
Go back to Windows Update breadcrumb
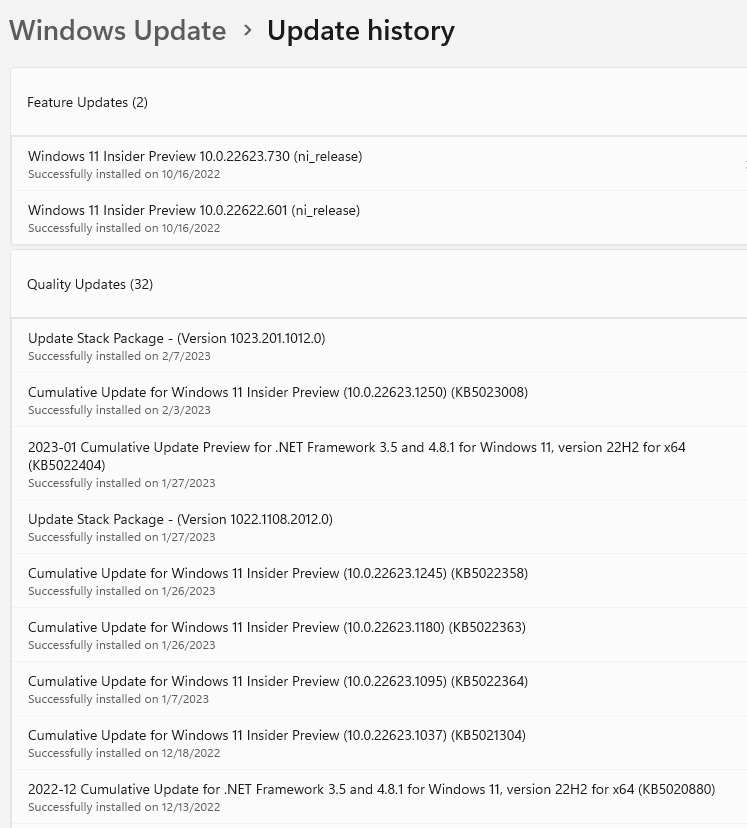(x=117, y=31)
